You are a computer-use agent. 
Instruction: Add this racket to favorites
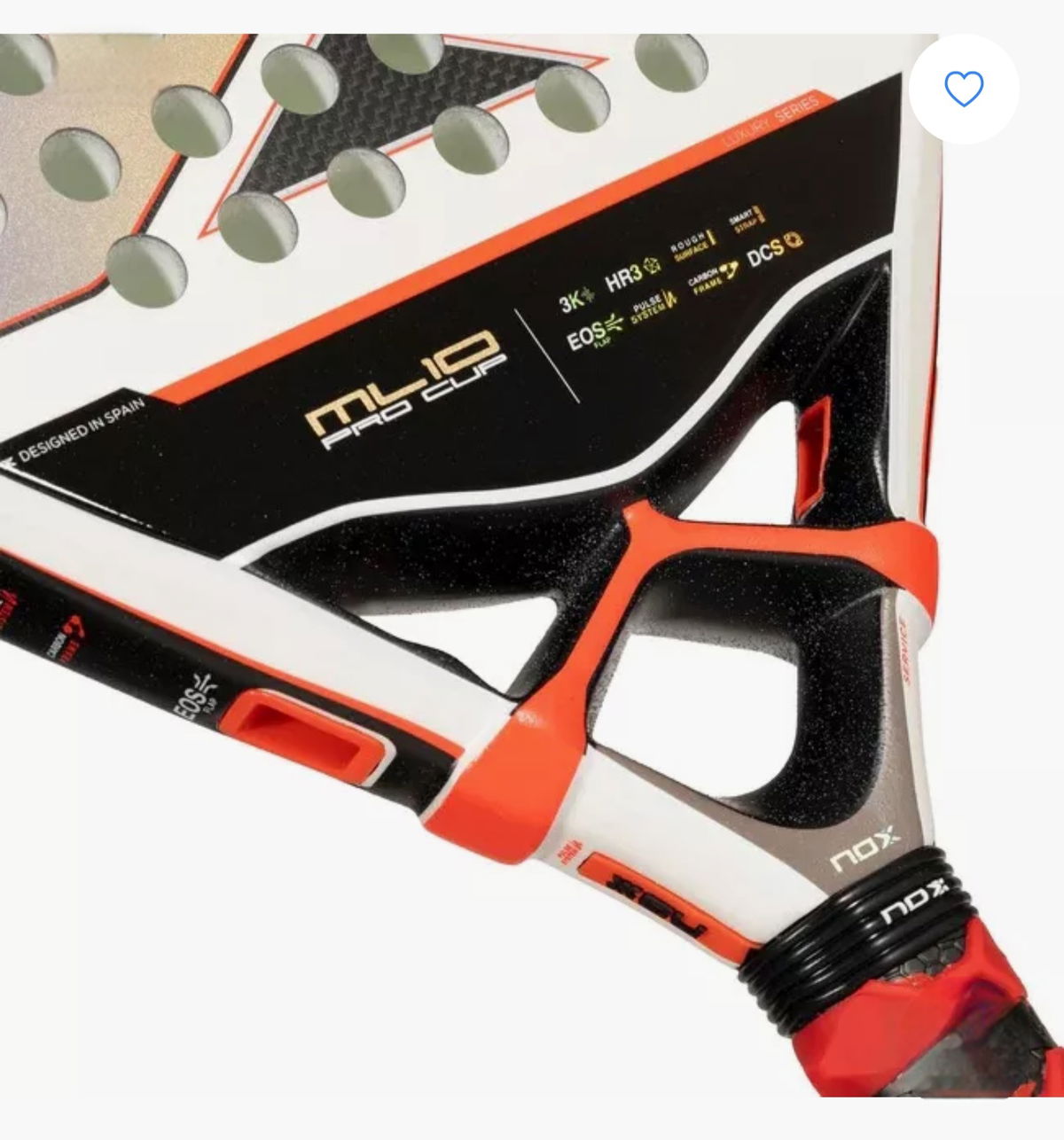click(964, 89)
